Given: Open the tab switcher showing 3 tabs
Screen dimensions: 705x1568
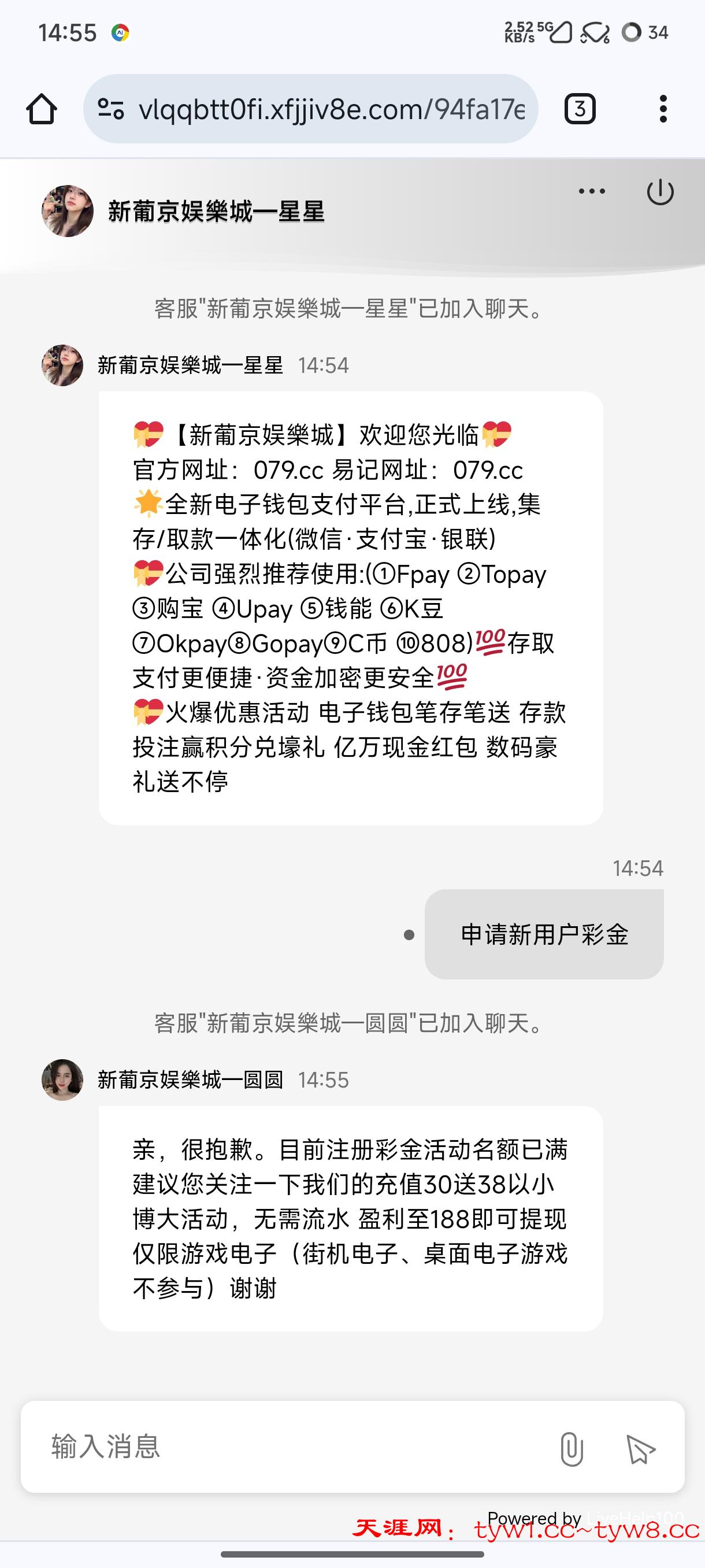Looking at the screenshot, I should click(580, 110).
